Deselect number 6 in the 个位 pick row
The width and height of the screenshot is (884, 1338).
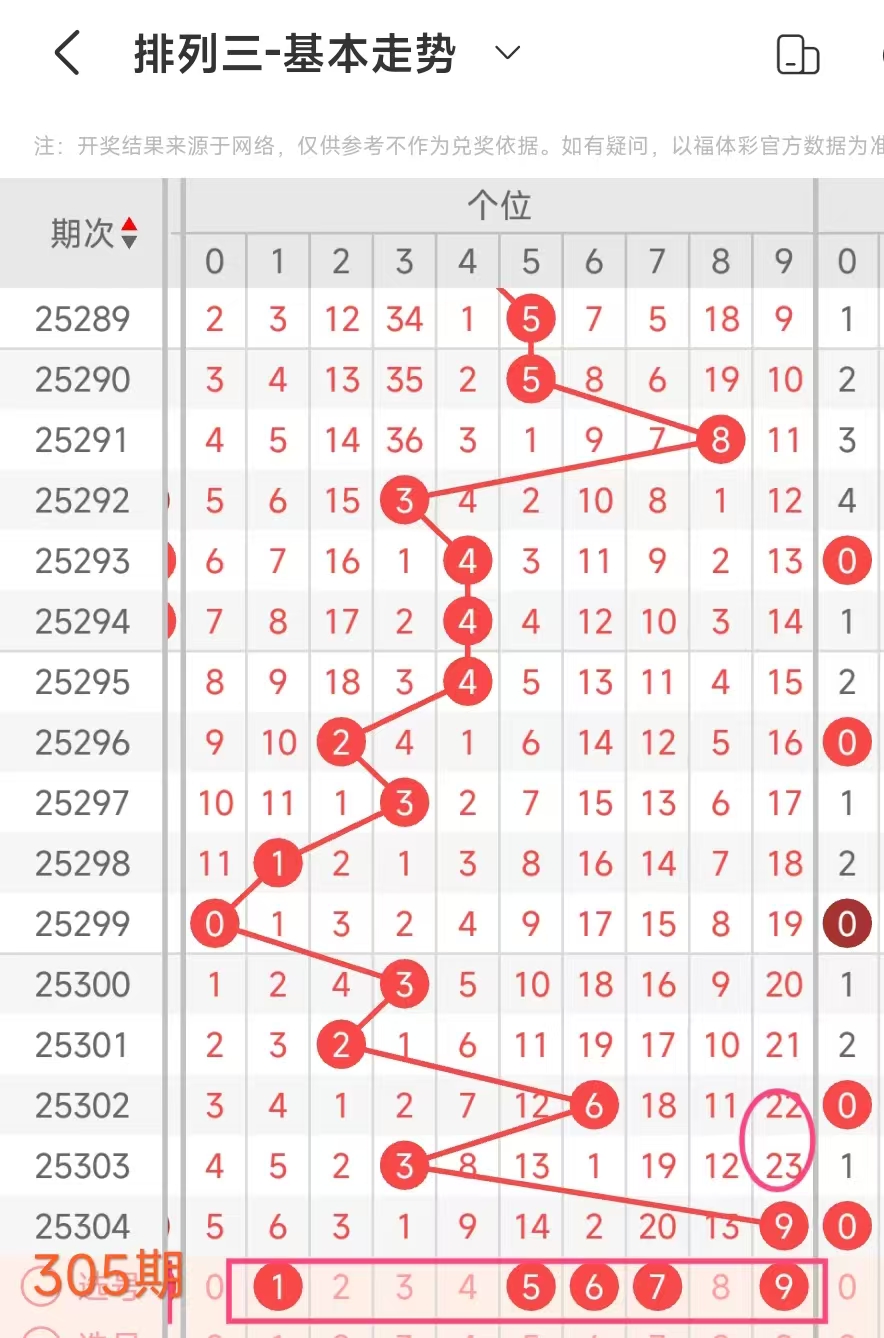(594, 1288)
